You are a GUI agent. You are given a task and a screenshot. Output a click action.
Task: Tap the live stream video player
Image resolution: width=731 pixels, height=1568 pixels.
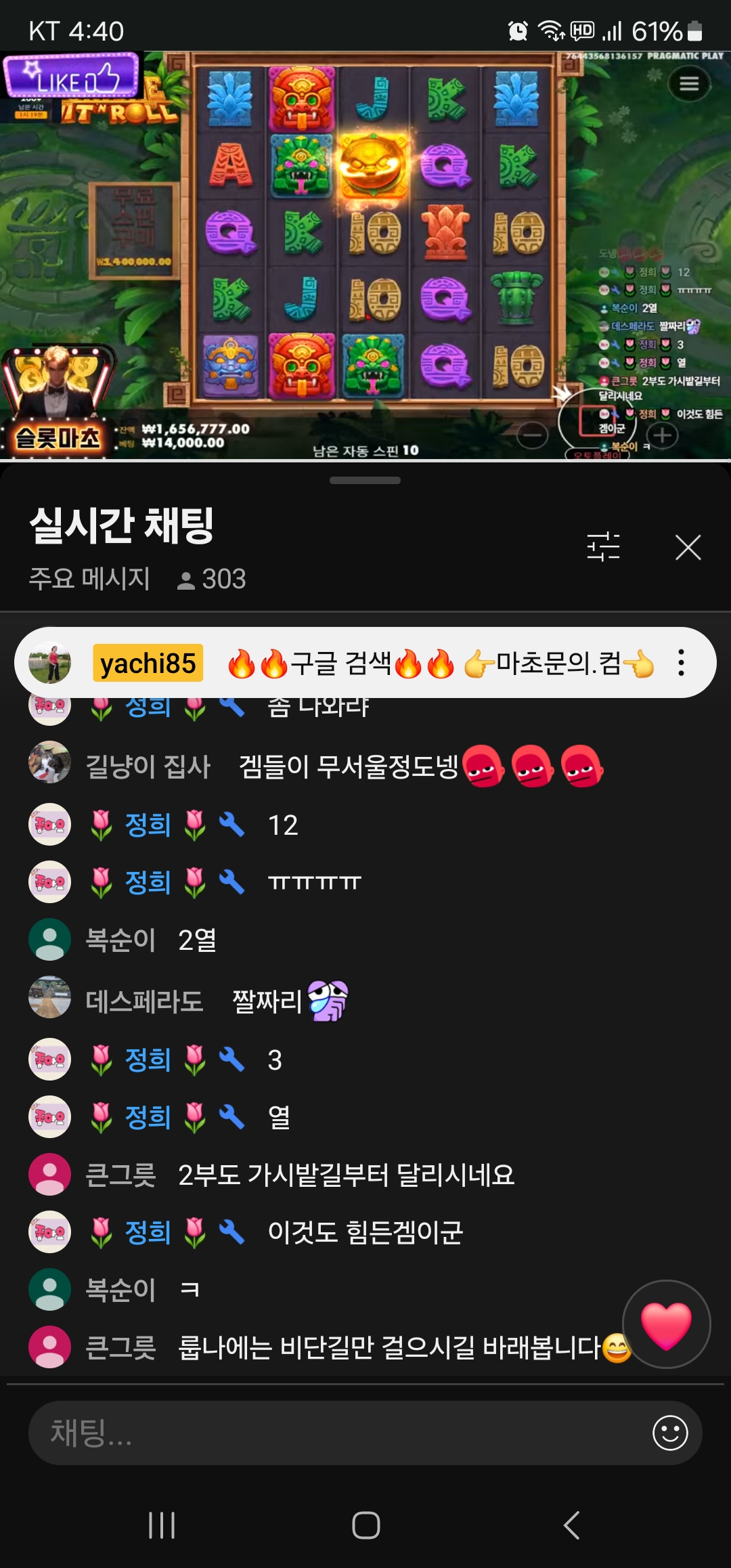(365, 256)
